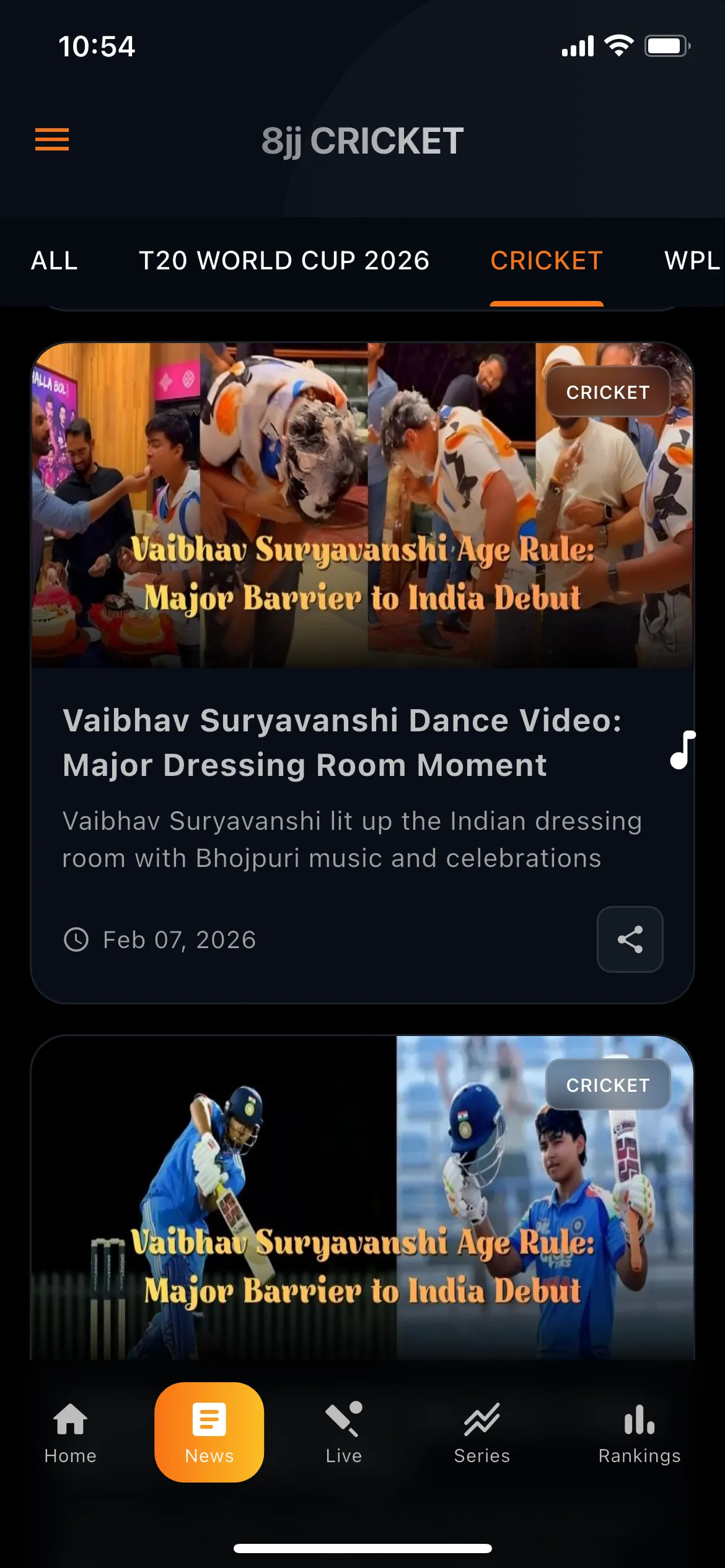Tap the News tab in bottom bar
The width and height of the screenshot is (725, 1568).
tap(209, 1432)
